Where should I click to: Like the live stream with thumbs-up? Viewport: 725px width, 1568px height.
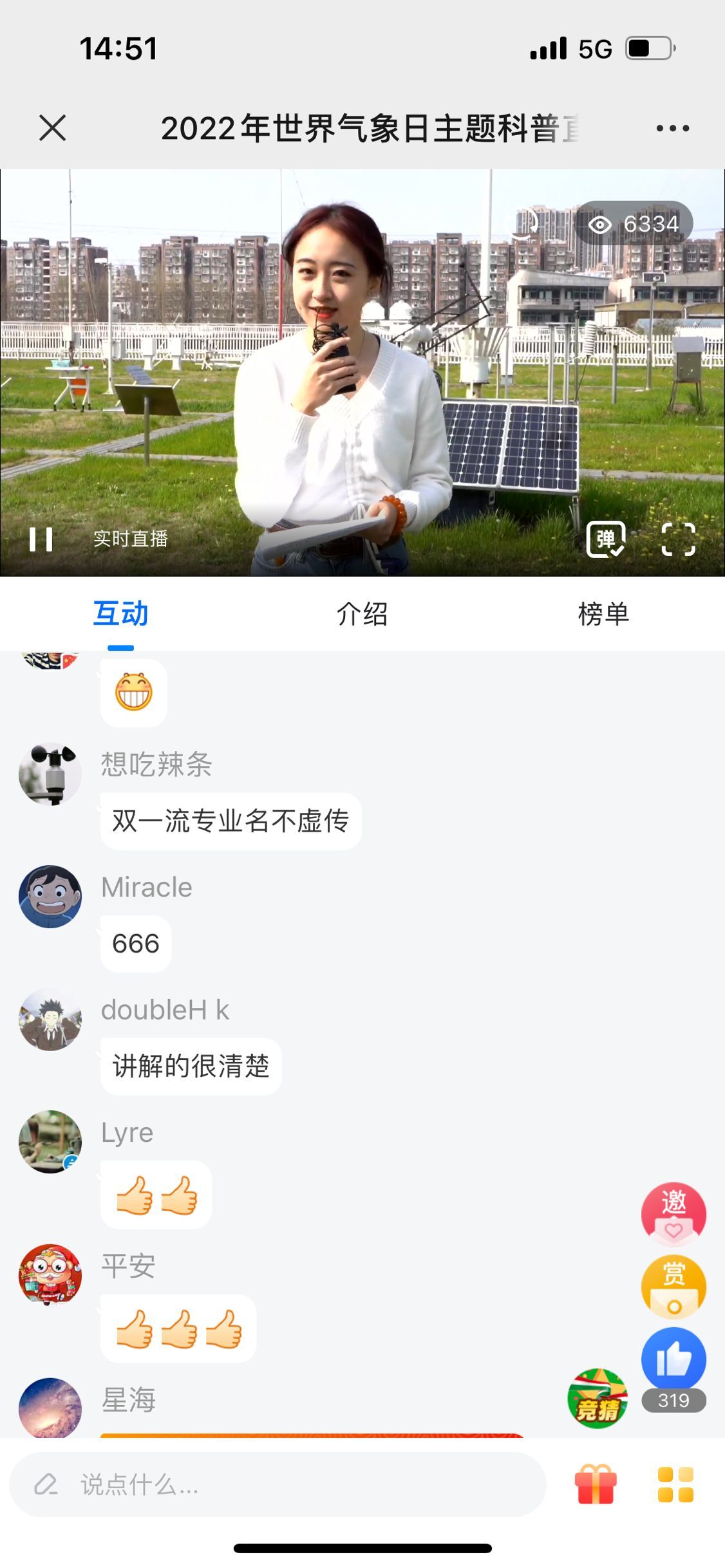(x=673, y=1359)
